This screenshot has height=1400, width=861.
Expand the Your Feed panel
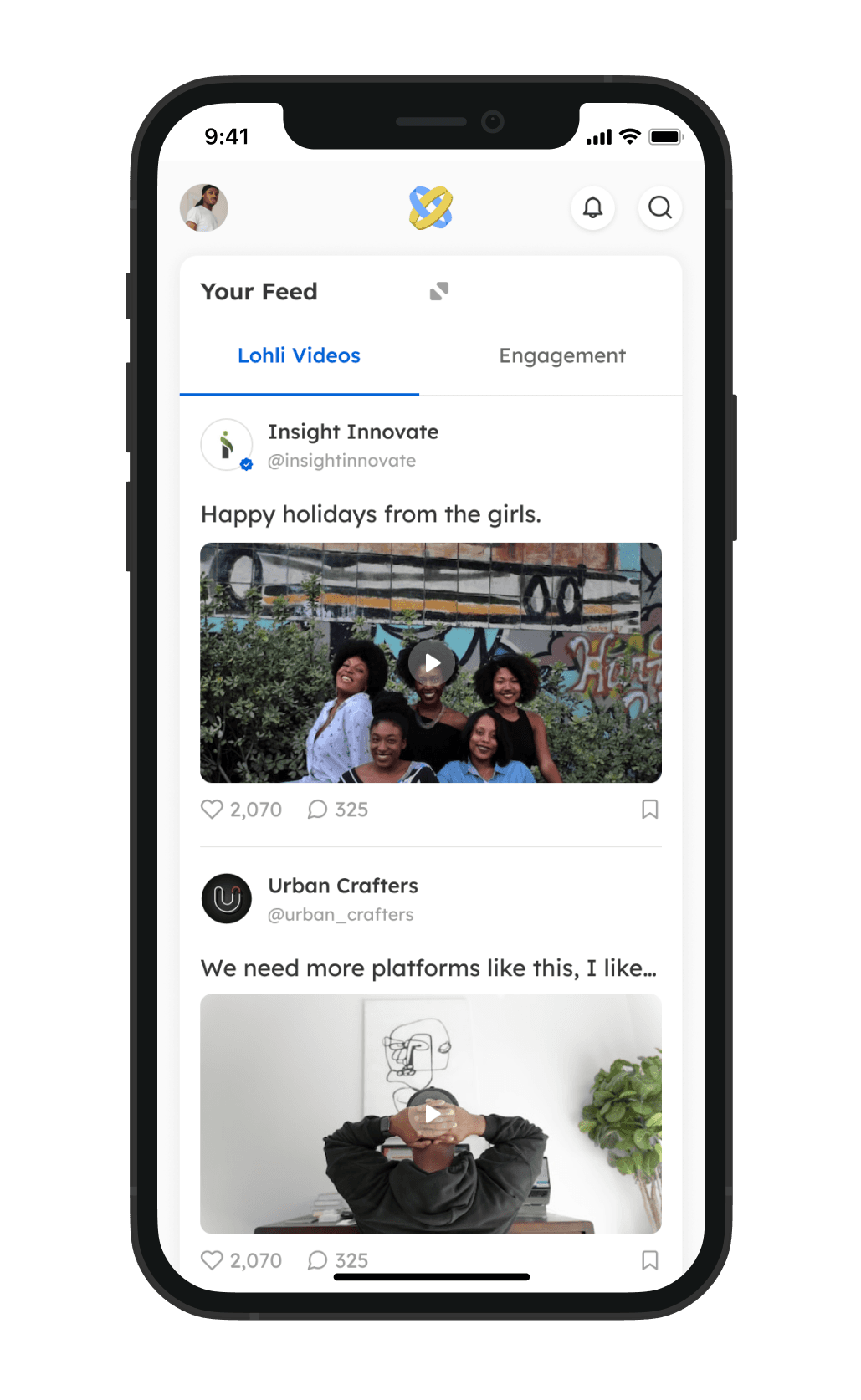(439, 291)
